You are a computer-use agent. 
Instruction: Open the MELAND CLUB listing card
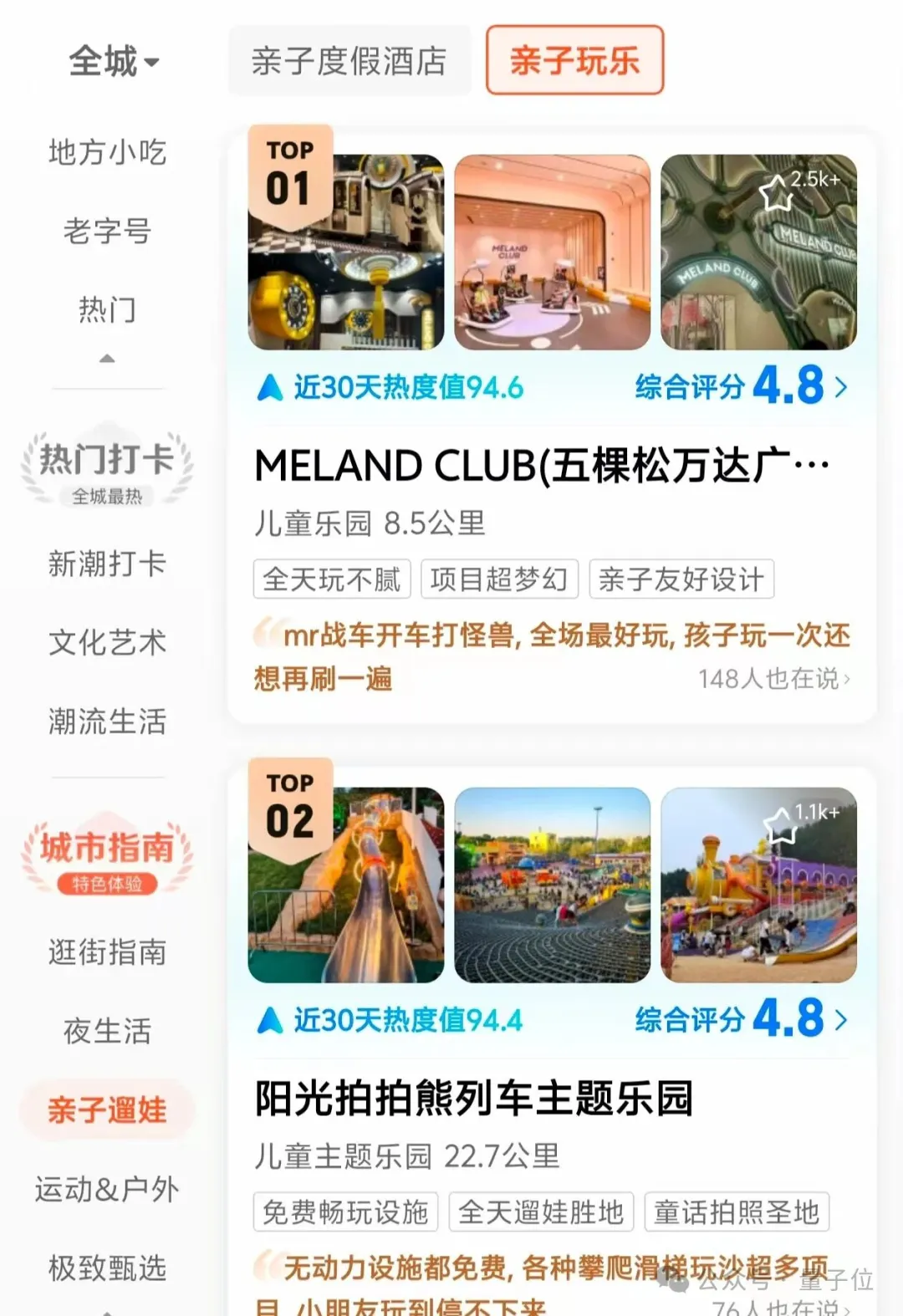(542, 466)
